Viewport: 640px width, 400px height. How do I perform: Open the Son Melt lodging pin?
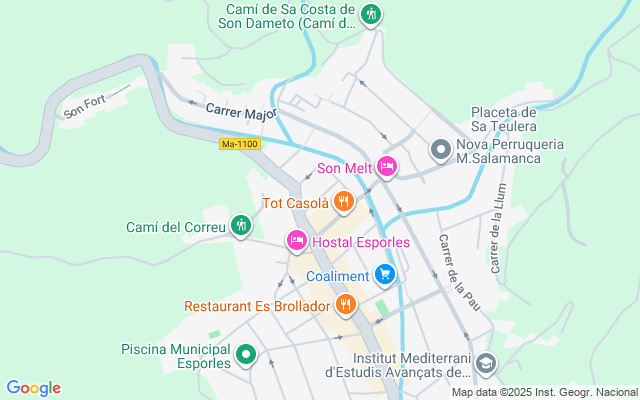coord(387,167)
